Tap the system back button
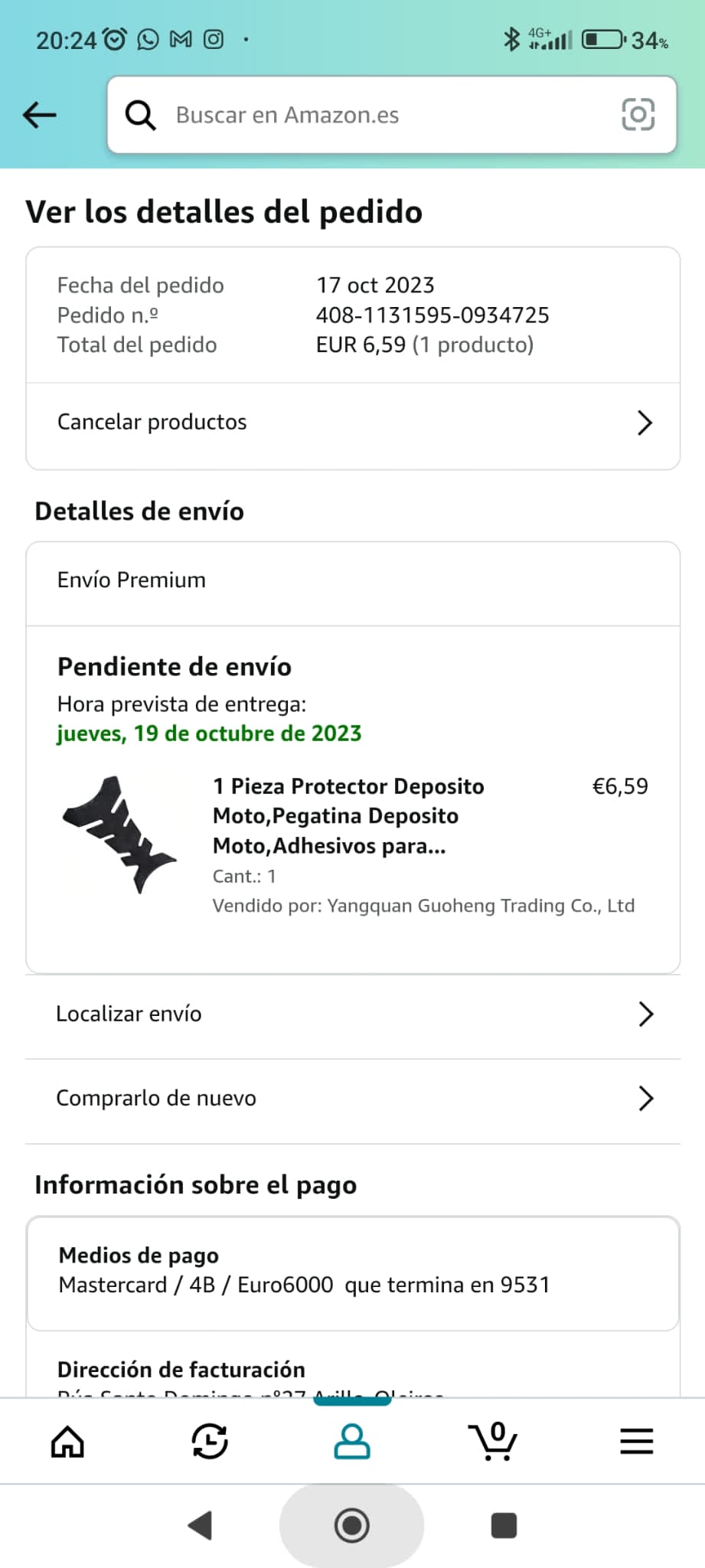This screenshot has height=1568, width=705. 201,1526
